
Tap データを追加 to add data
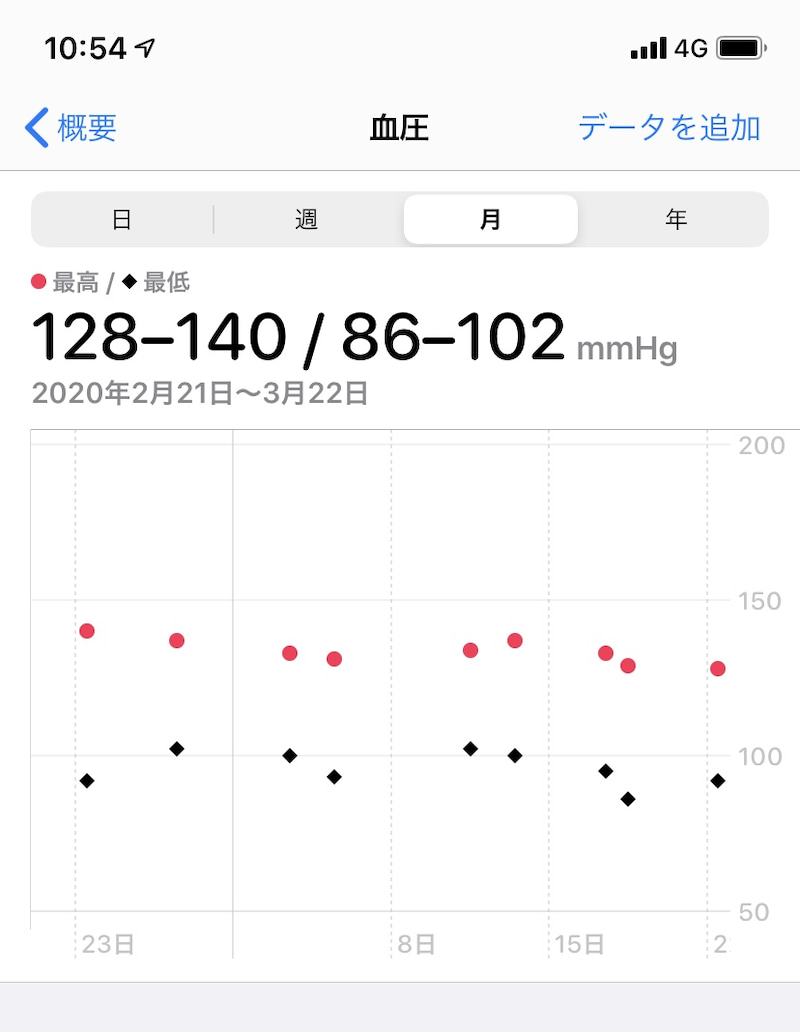[x=669, y=128]
